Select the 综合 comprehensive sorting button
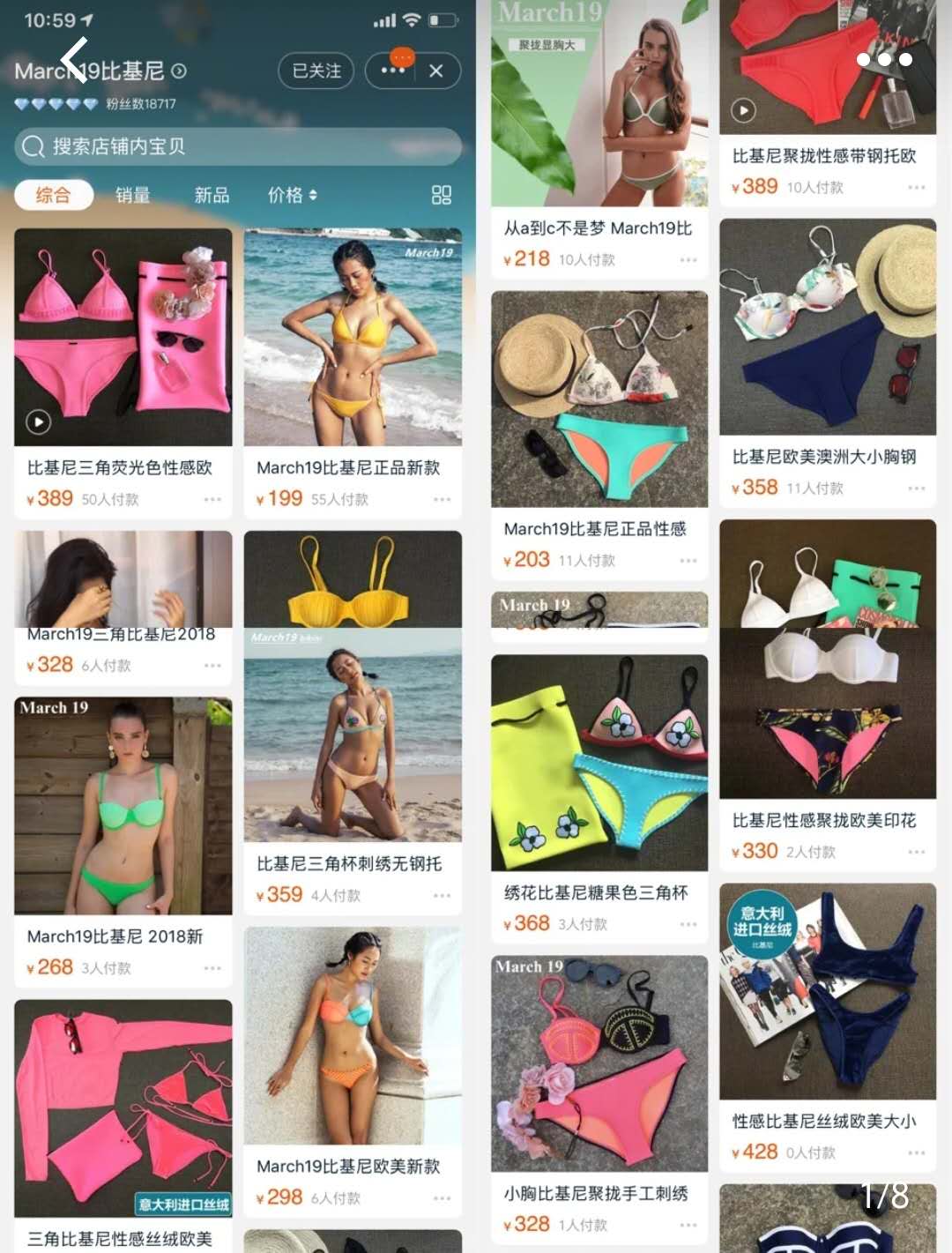Viewport: 952px width, 1253px height. point(55,195)
